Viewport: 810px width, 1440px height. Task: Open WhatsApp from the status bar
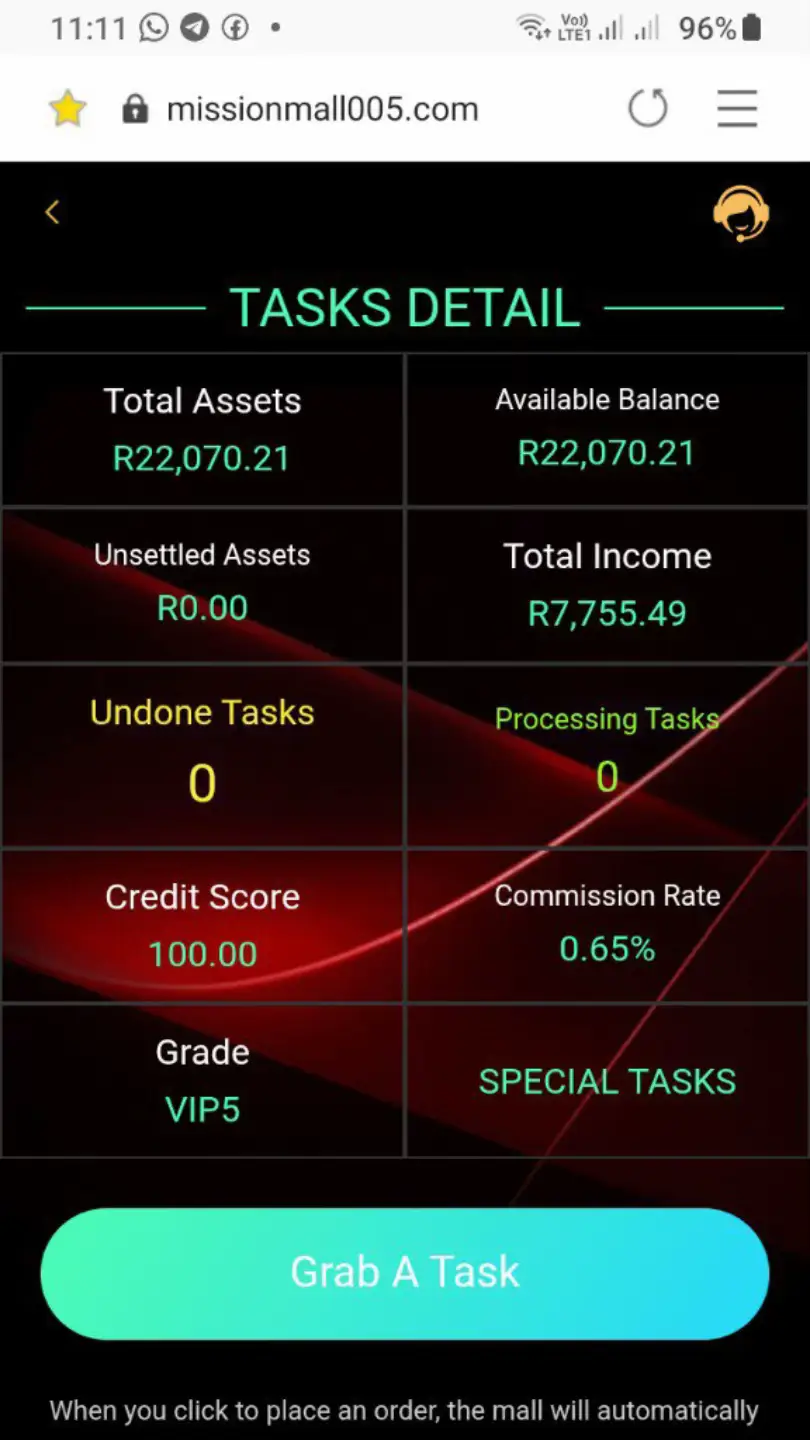152,27
